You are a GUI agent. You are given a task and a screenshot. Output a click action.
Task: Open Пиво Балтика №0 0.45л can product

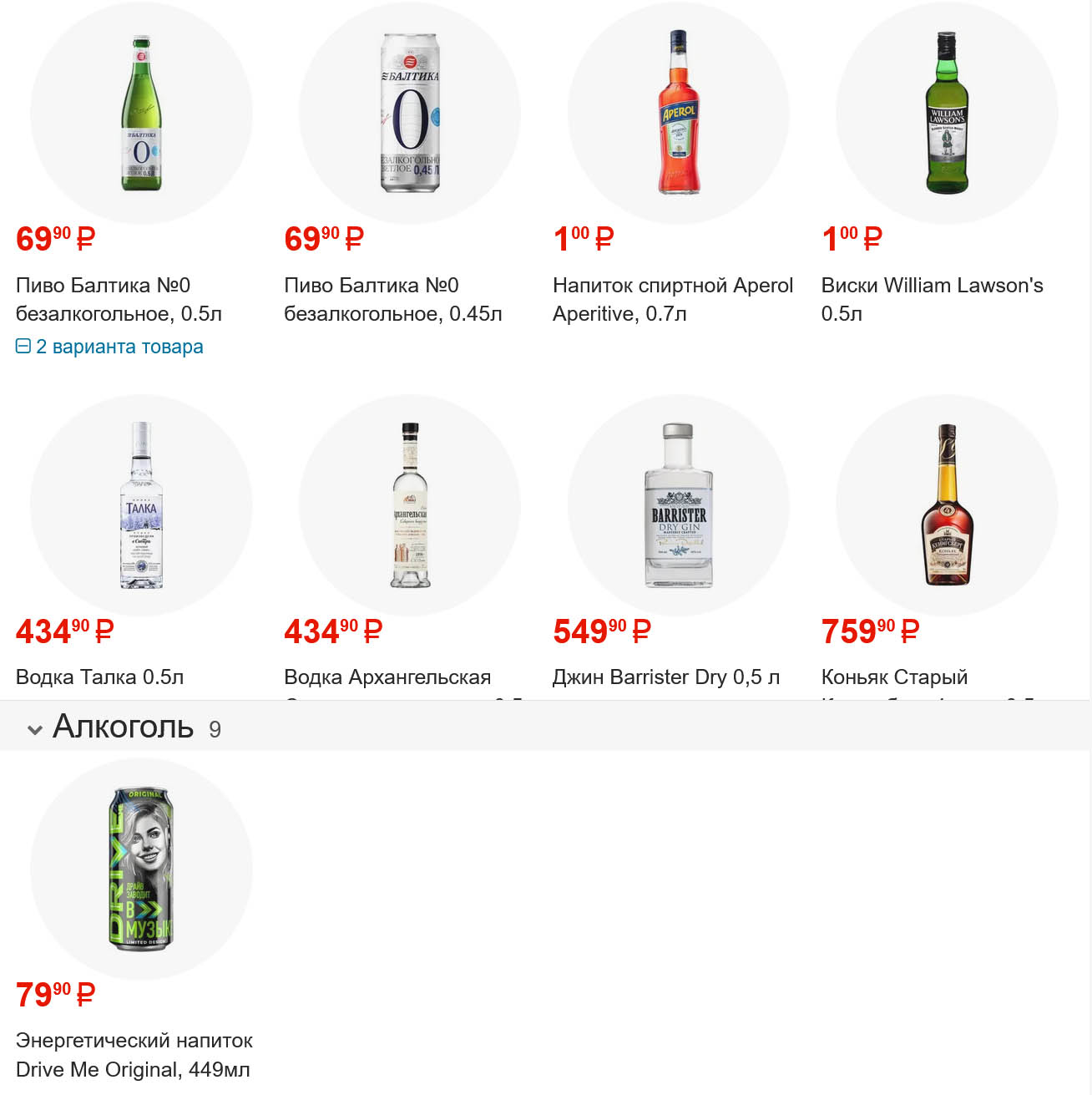coord(409,114)
